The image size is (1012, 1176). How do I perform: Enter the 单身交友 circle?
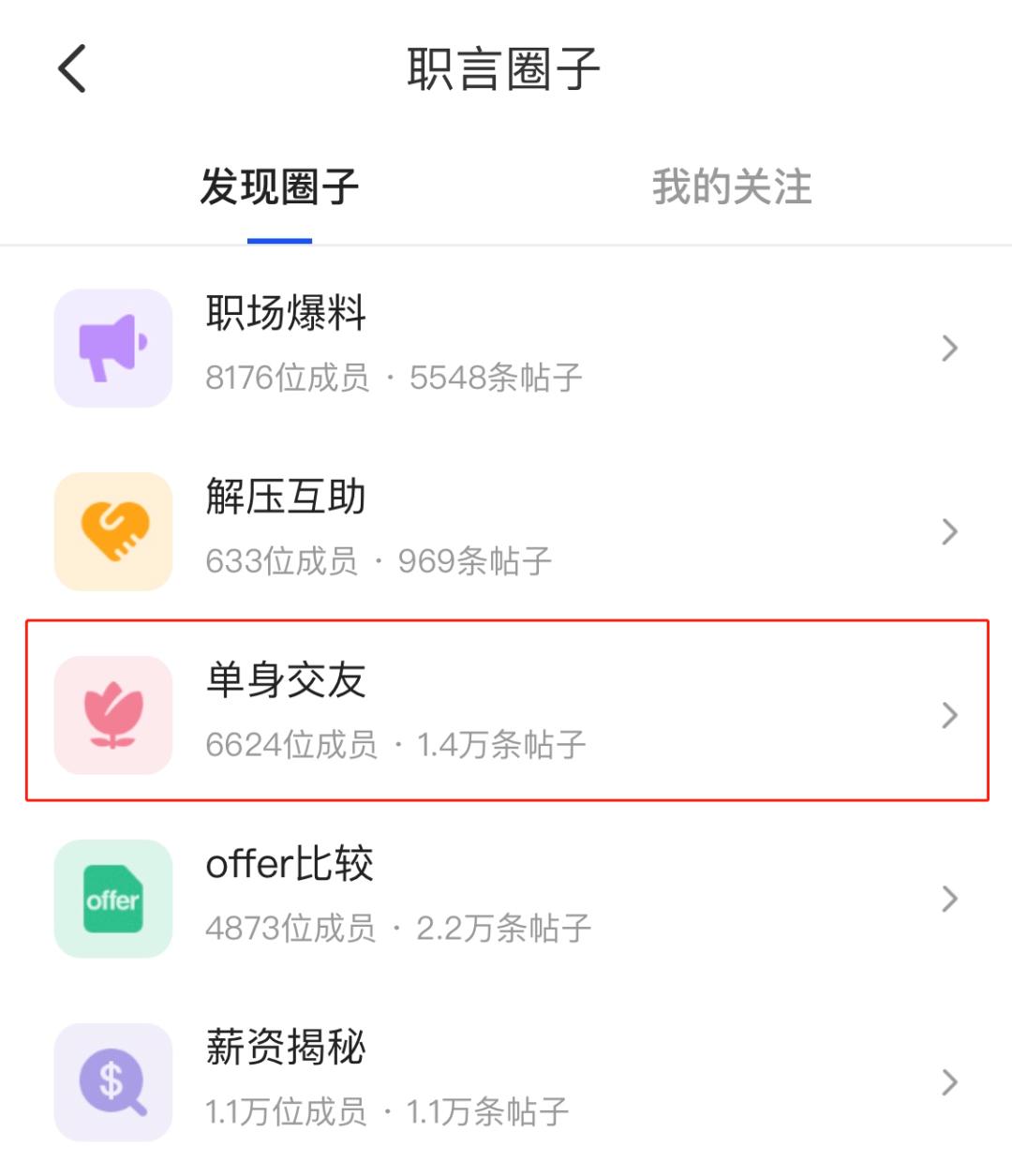pos(506,714)
